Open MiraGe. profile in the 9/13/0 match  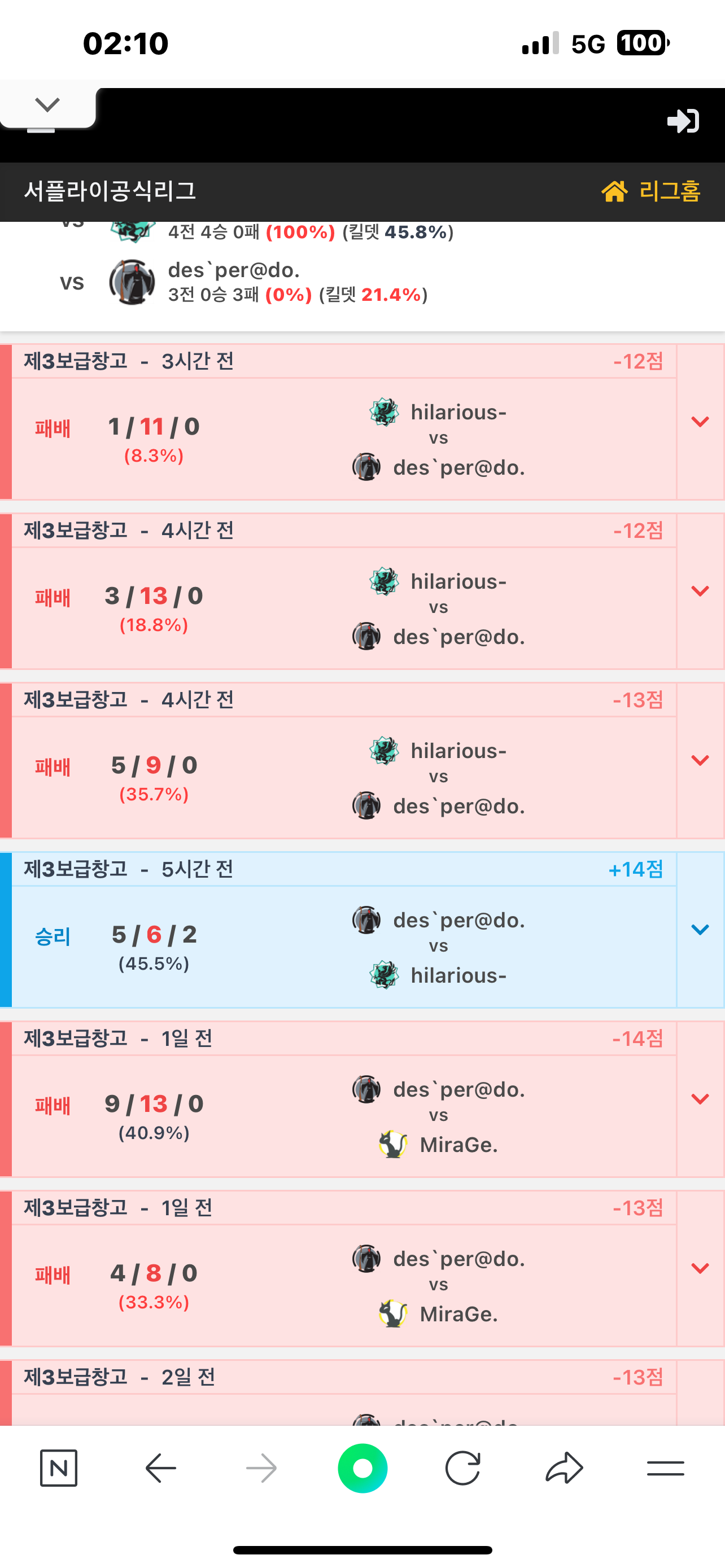tap(458, 1145)
